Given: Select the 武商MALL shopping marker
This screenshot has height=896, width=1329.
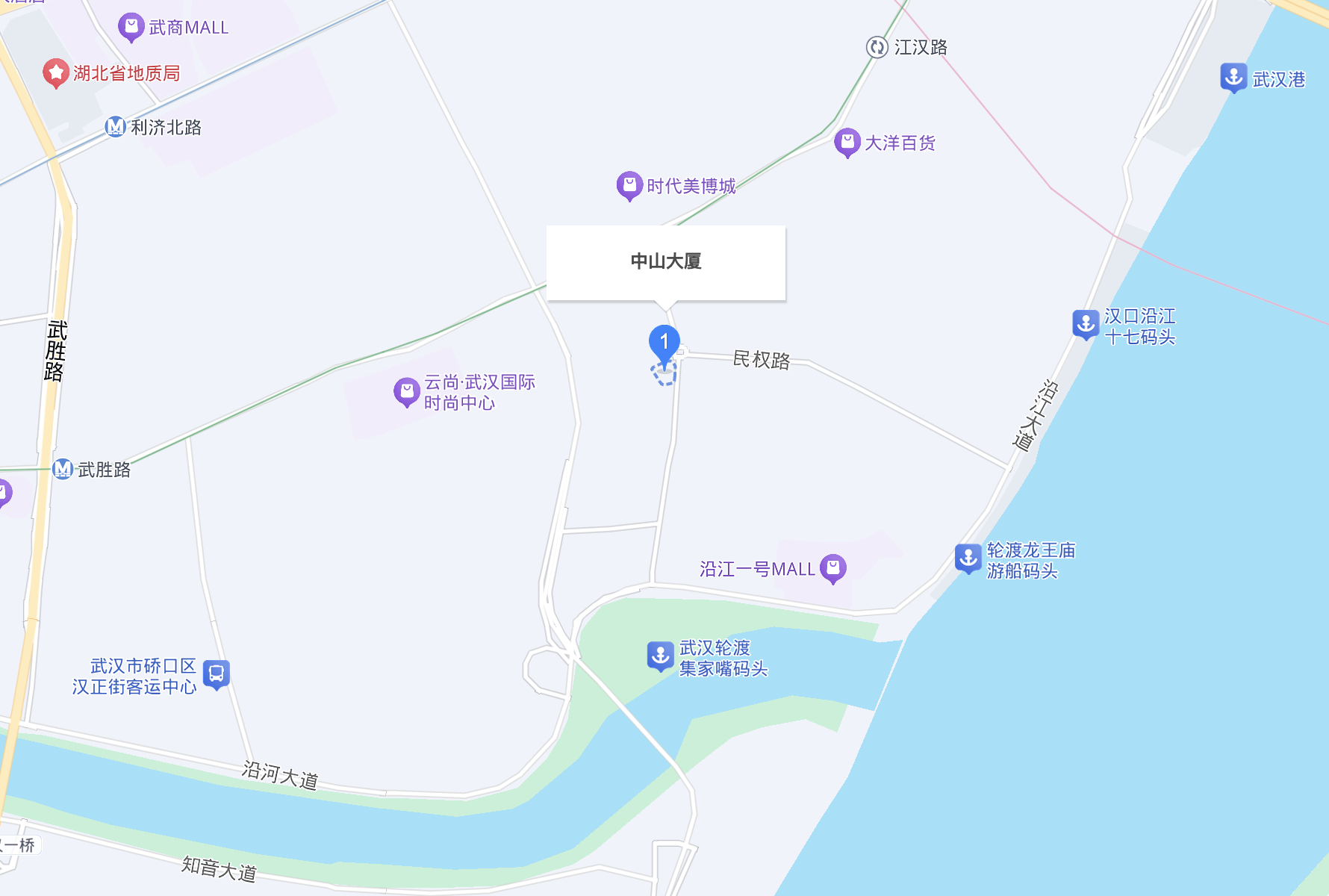Looking at the screenshot, I should [131, 27].
